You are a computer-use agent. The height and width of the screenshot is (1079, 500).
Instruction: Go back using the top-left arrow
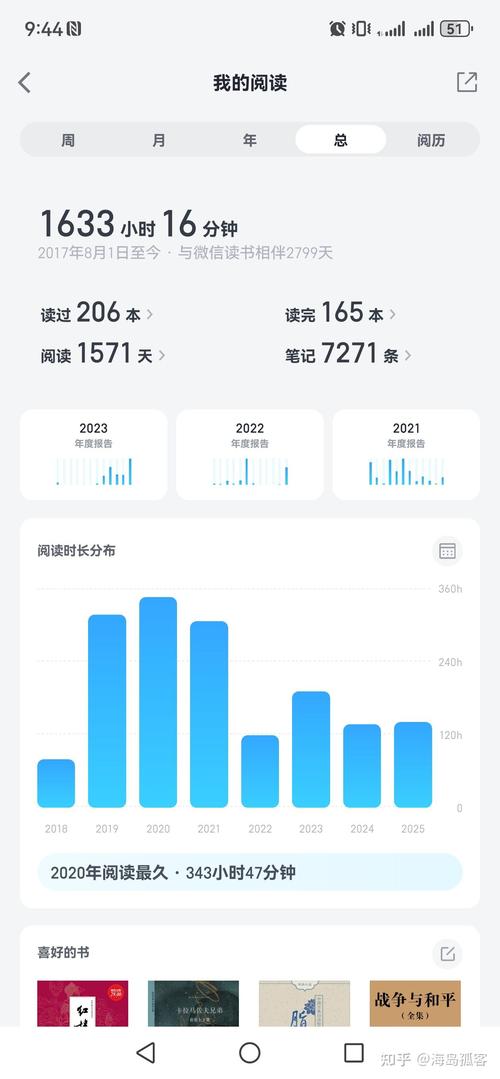click(x=25, y=83)
